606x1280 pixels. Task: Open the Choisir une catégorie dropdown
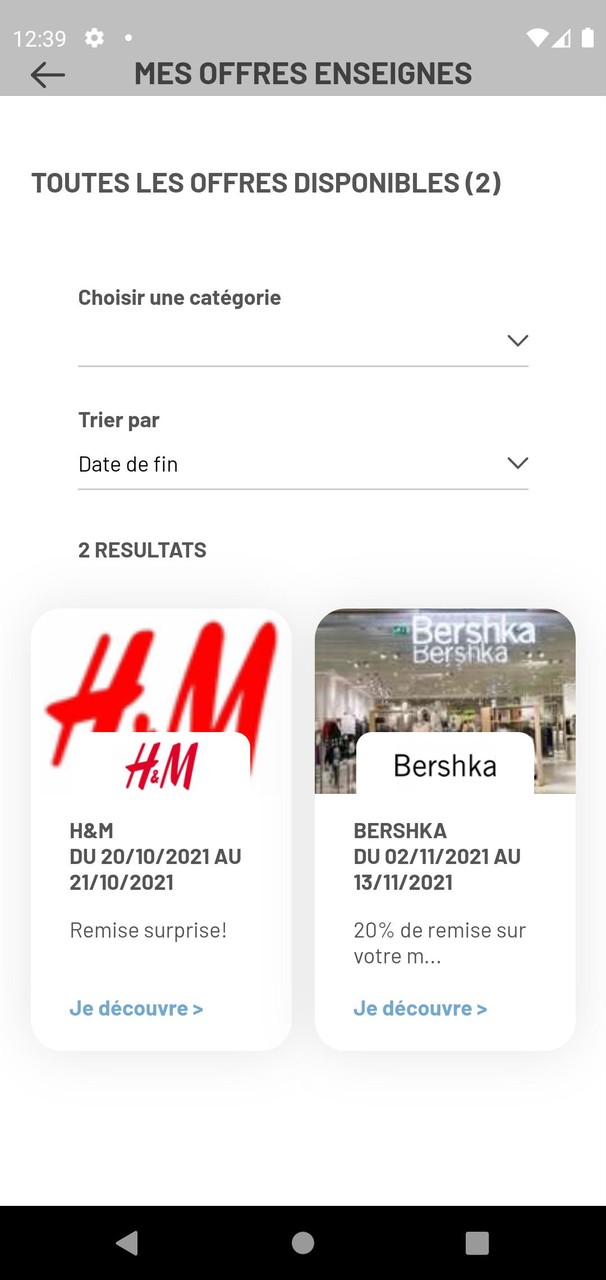[x=302, y=340]
